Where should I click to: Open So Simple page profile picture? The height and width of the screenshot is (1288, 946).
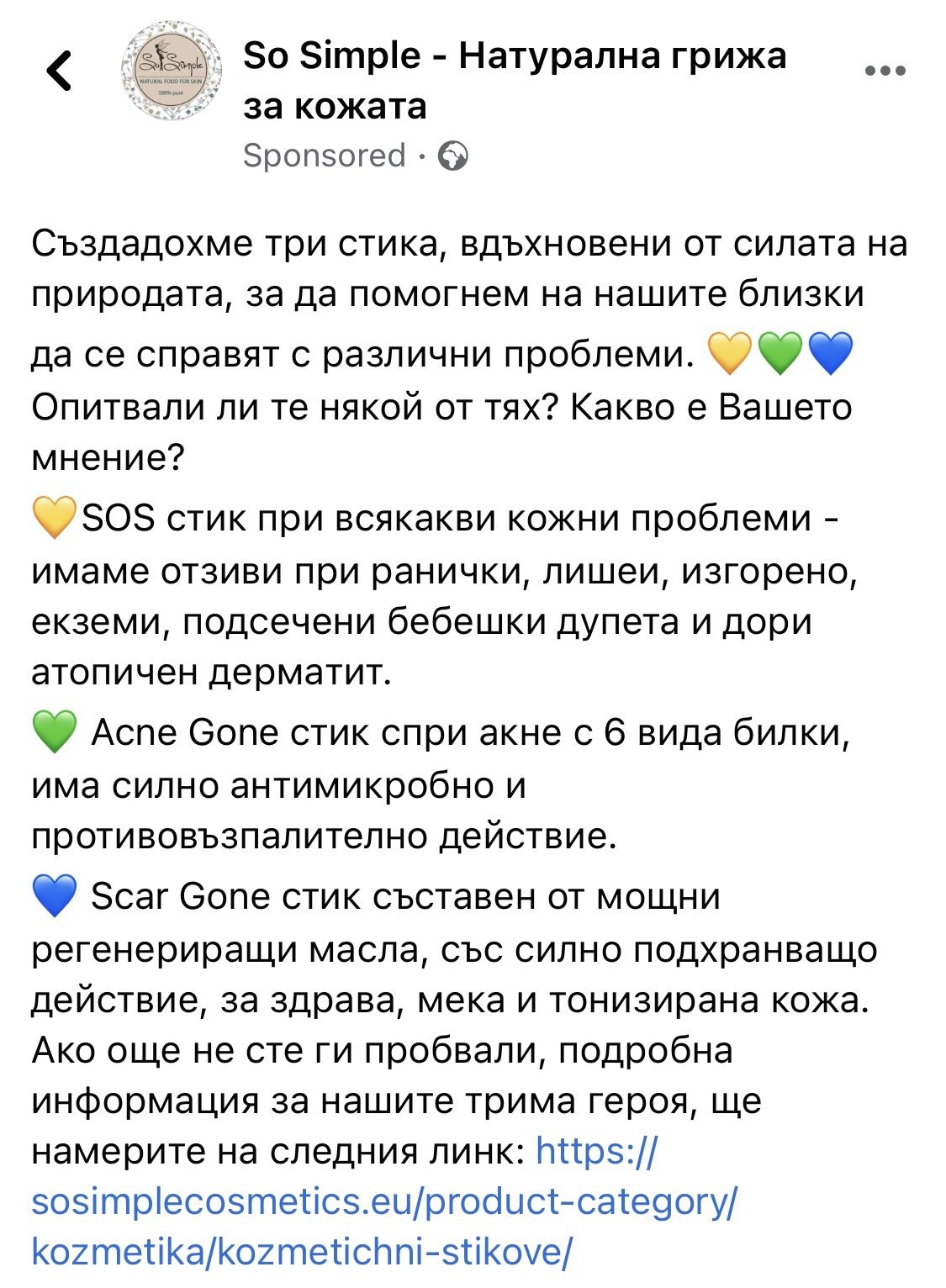point(171,71)
